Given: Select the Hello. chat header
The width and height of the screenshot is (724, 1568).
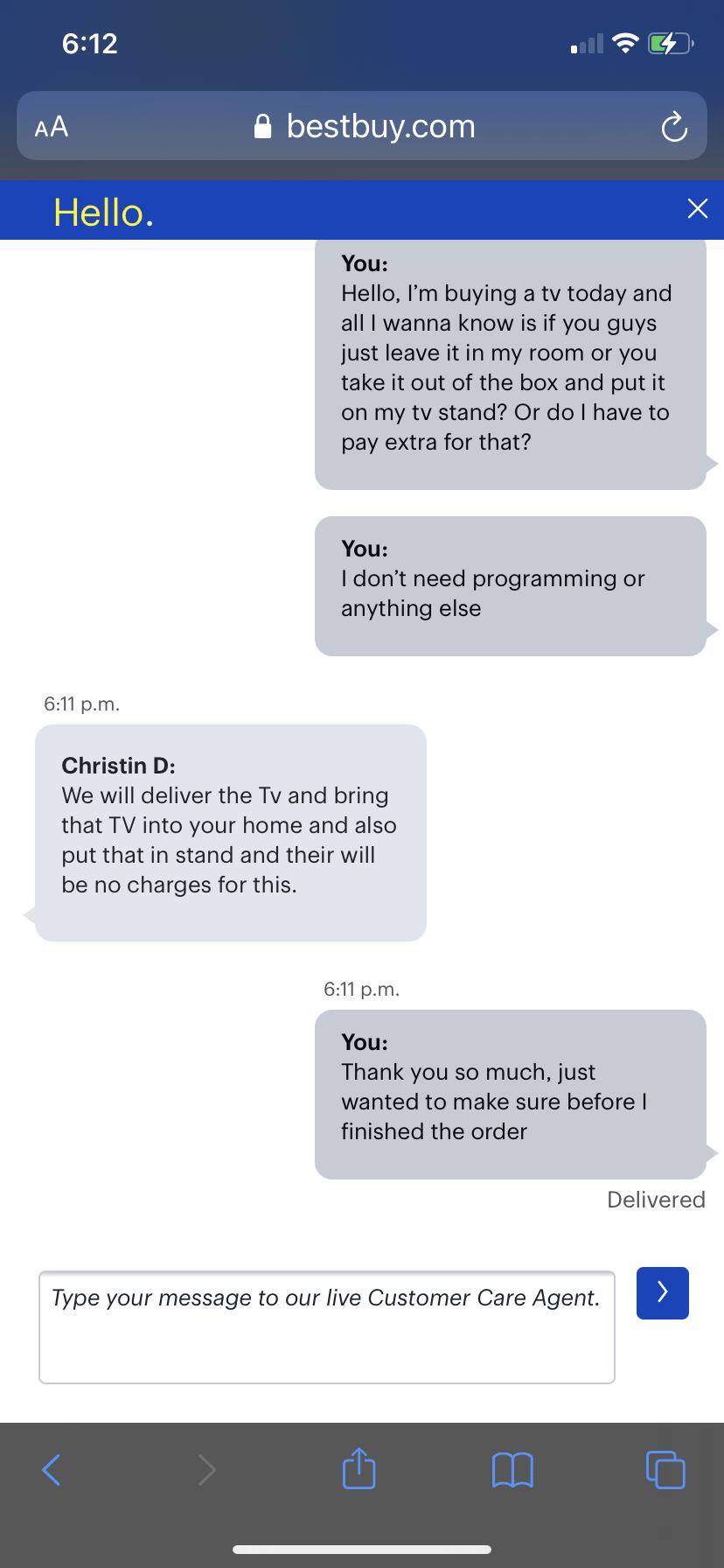Looking at the screenshot, I should [x=104, y=210].
